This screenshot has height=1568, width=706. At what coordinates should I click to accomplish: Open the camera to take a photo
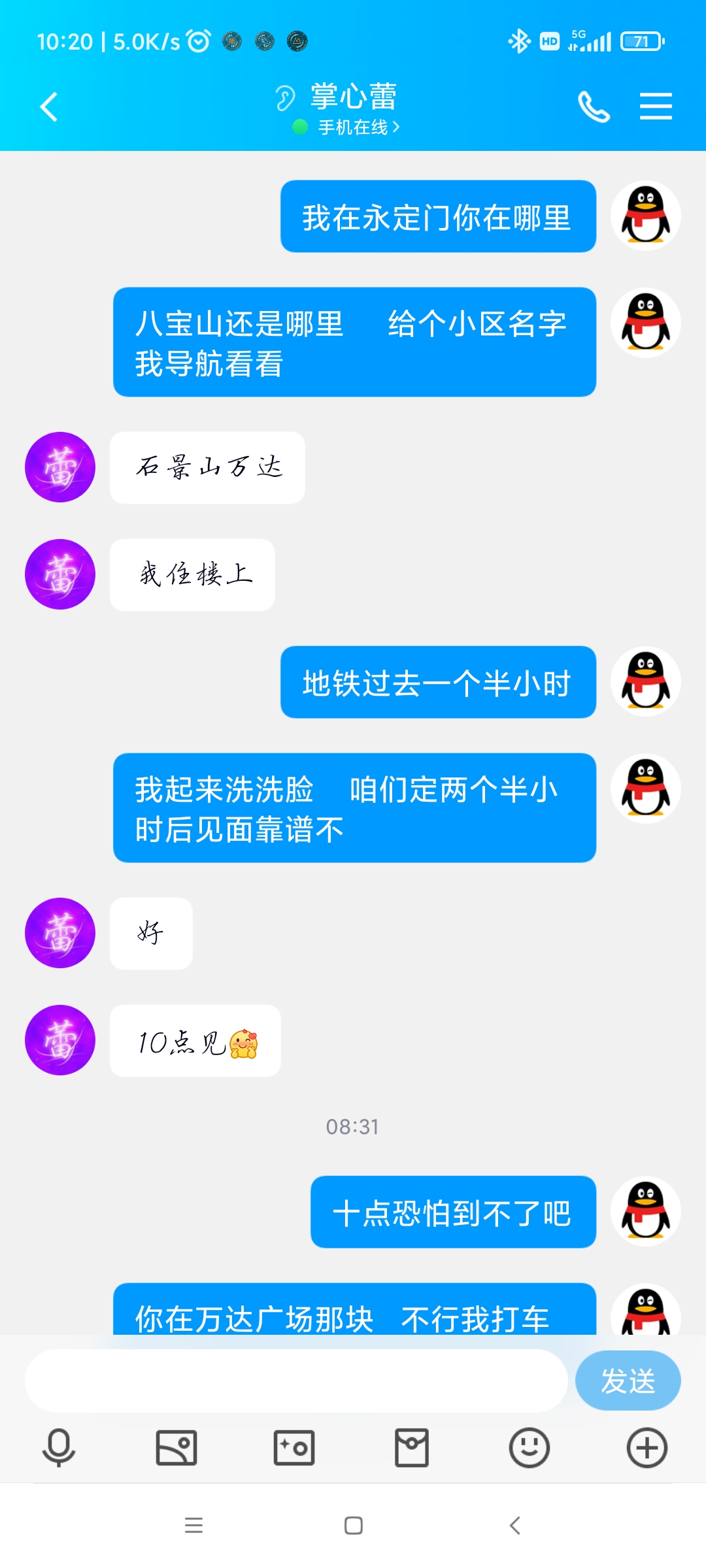(294, 1447)
